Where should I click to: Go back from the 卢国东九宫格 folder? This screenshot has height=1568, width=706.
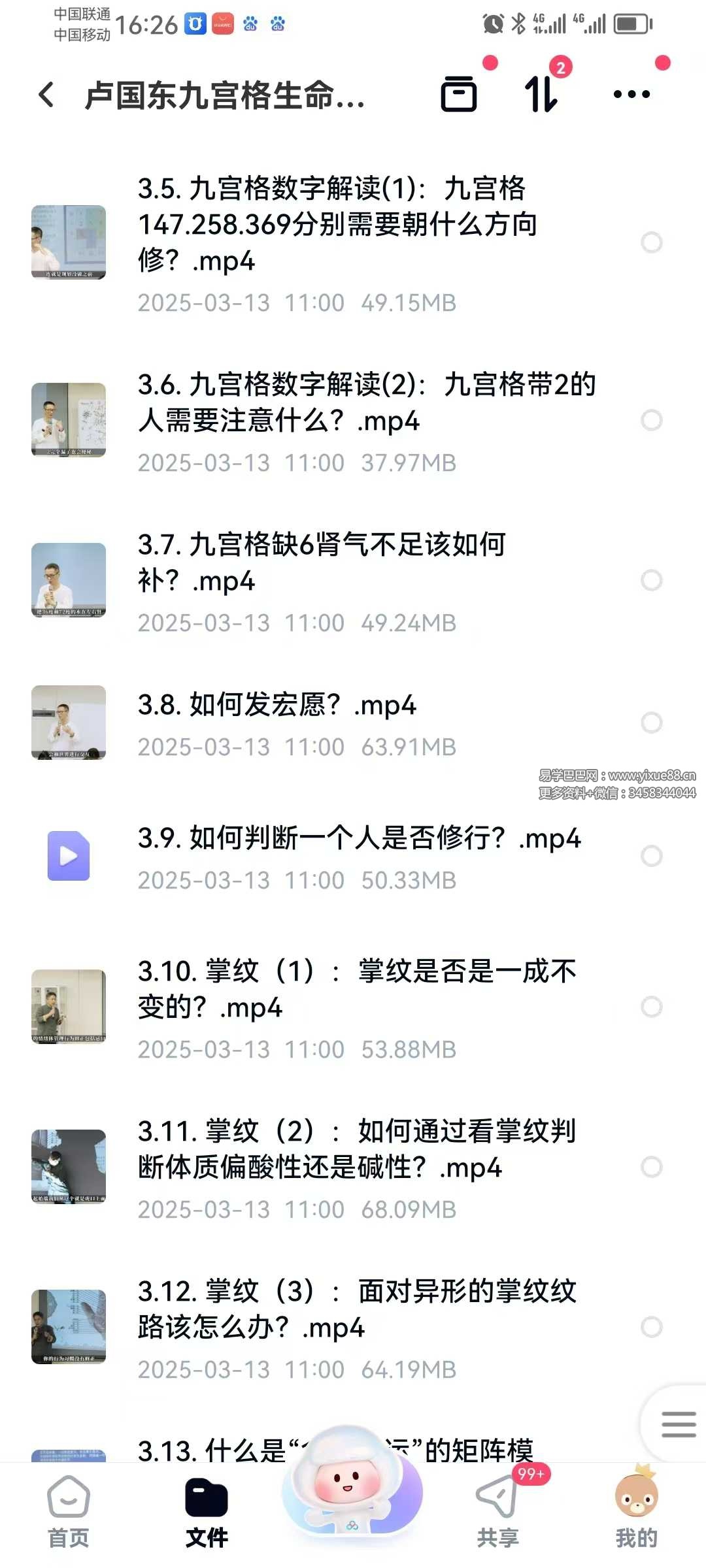(x=47, y=95)
